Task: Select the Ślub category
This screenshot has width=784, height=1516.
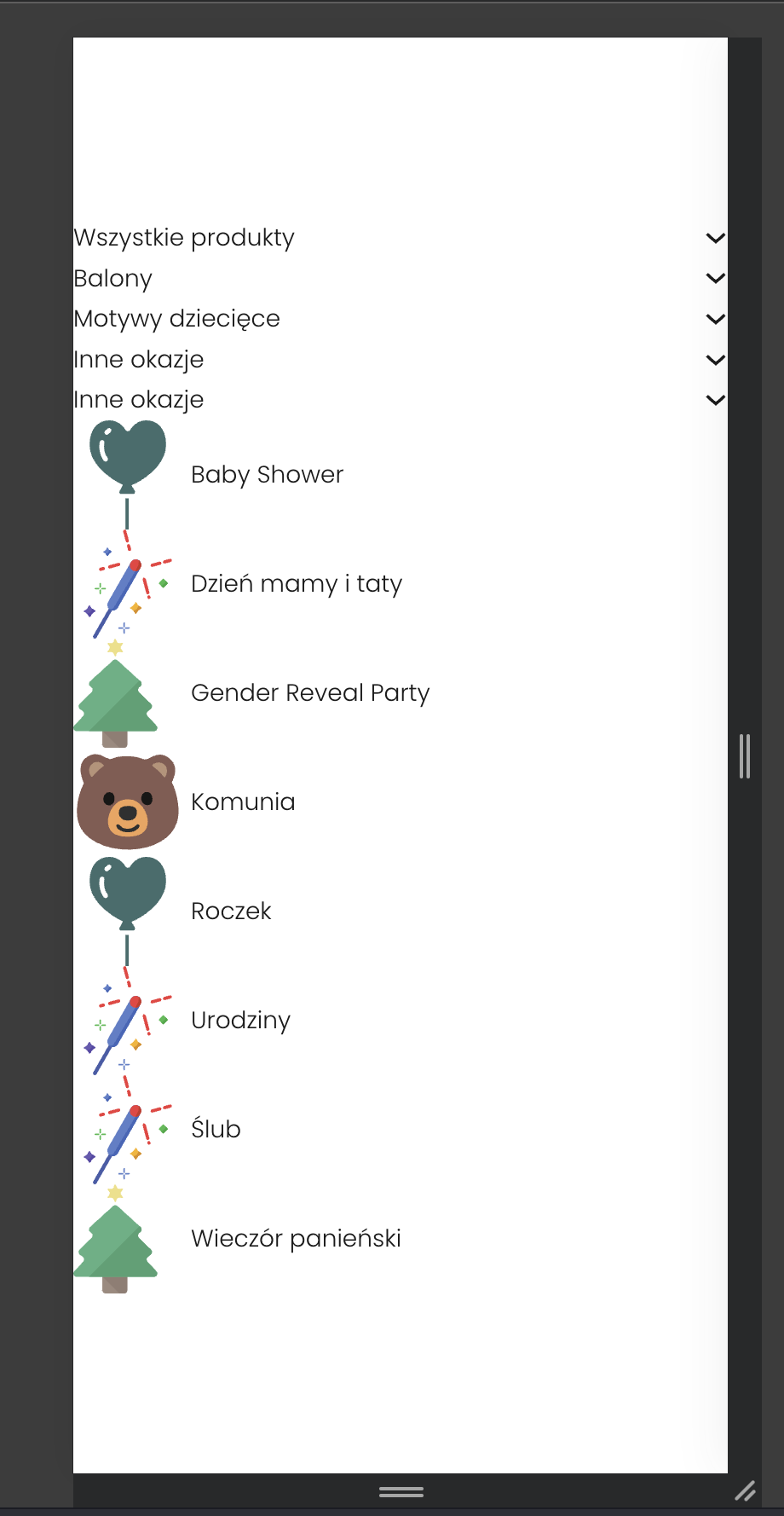Action: click(x=216, y=1129)
